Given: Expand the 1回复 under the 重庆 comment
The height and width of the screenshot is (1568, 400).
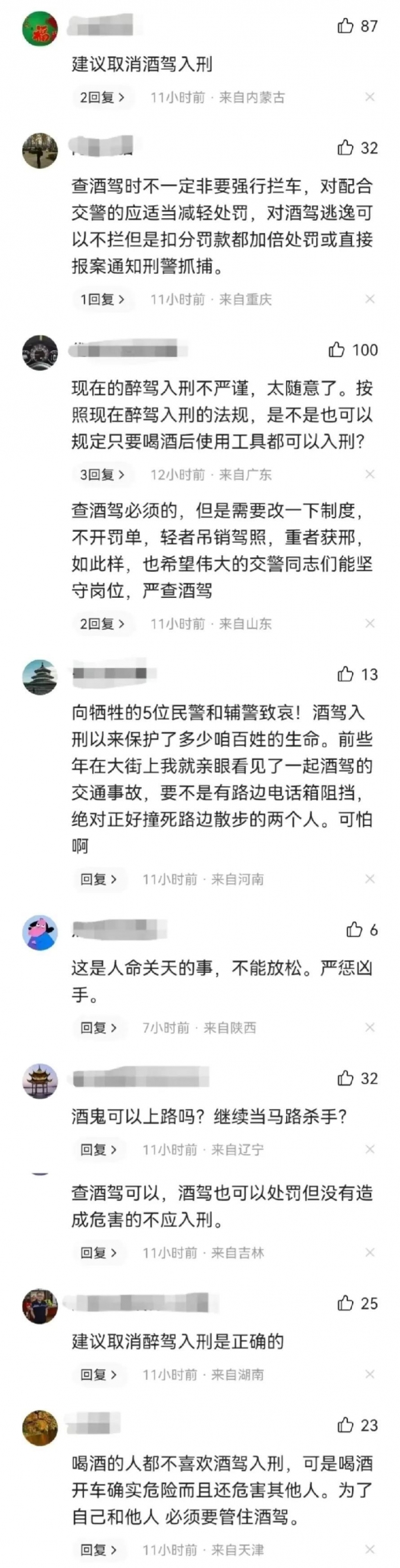Looking at the screenshot, I should click(x=102, y=300).
